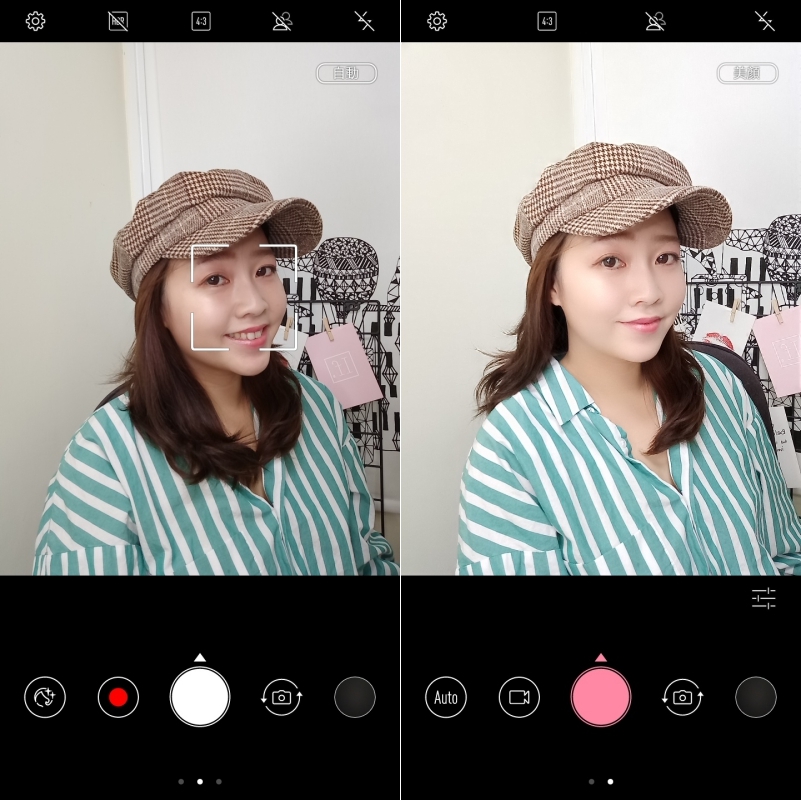The height and width of the screenshot is (800, 801).
Task: Turn on HDR from the crossed-out HDR icon
Action: (x=118, y=21)
